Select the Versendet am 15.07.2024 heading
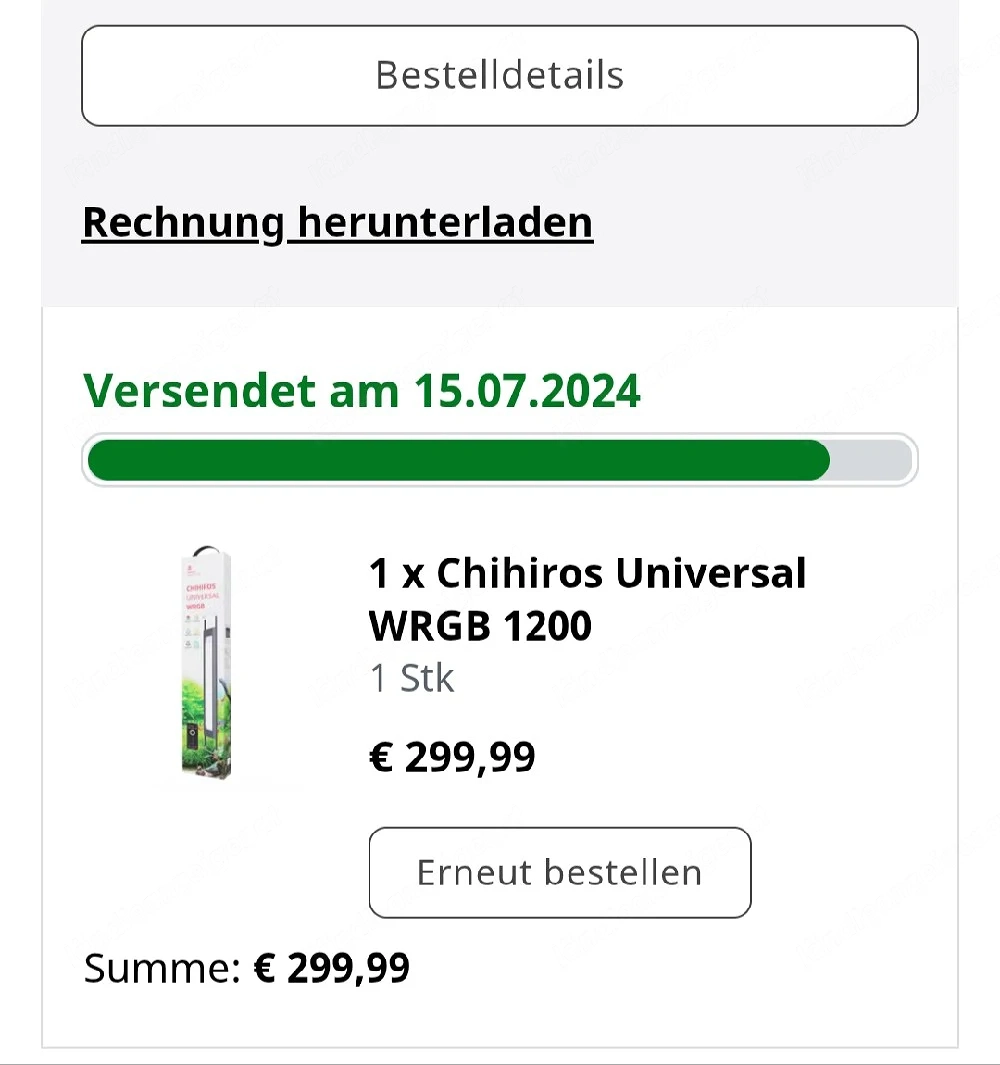Screen dimensions: 1000x1065 point(362,390)
